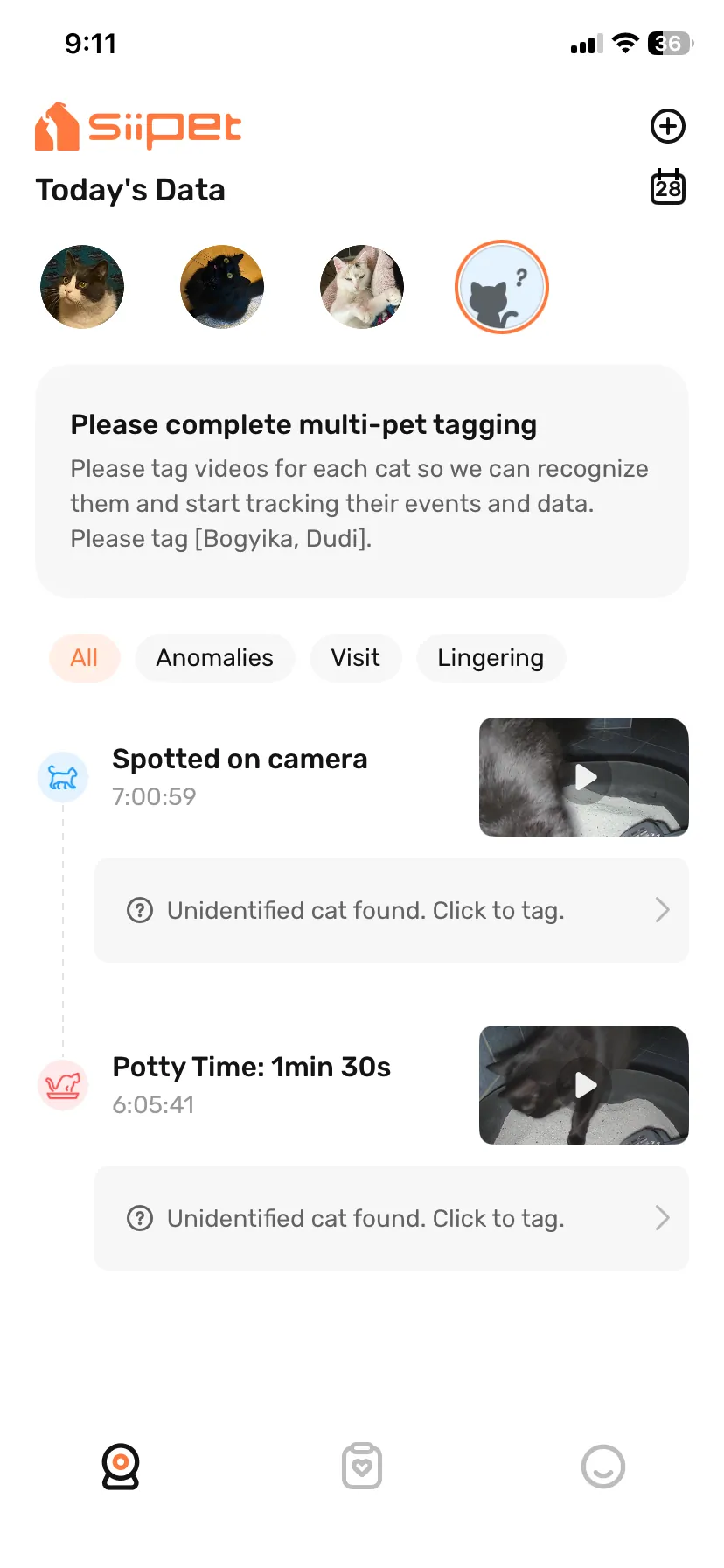Select the white cat avatar
This screenshot has width=724, height=1568.
(x=362, y=287)
